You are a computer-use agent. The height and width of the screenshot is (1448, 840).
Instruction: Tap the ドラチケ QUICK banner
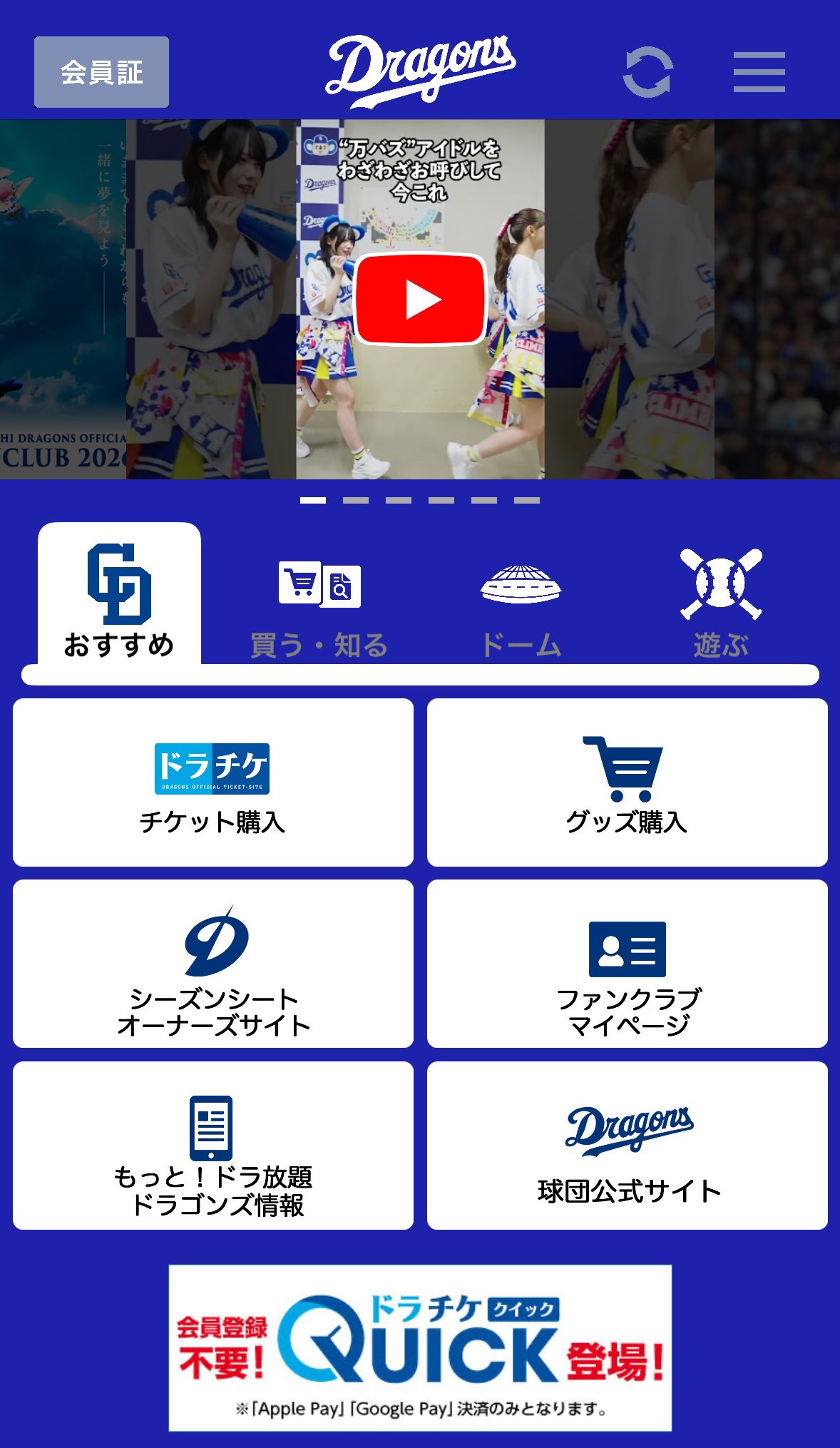click(420, 1347)
